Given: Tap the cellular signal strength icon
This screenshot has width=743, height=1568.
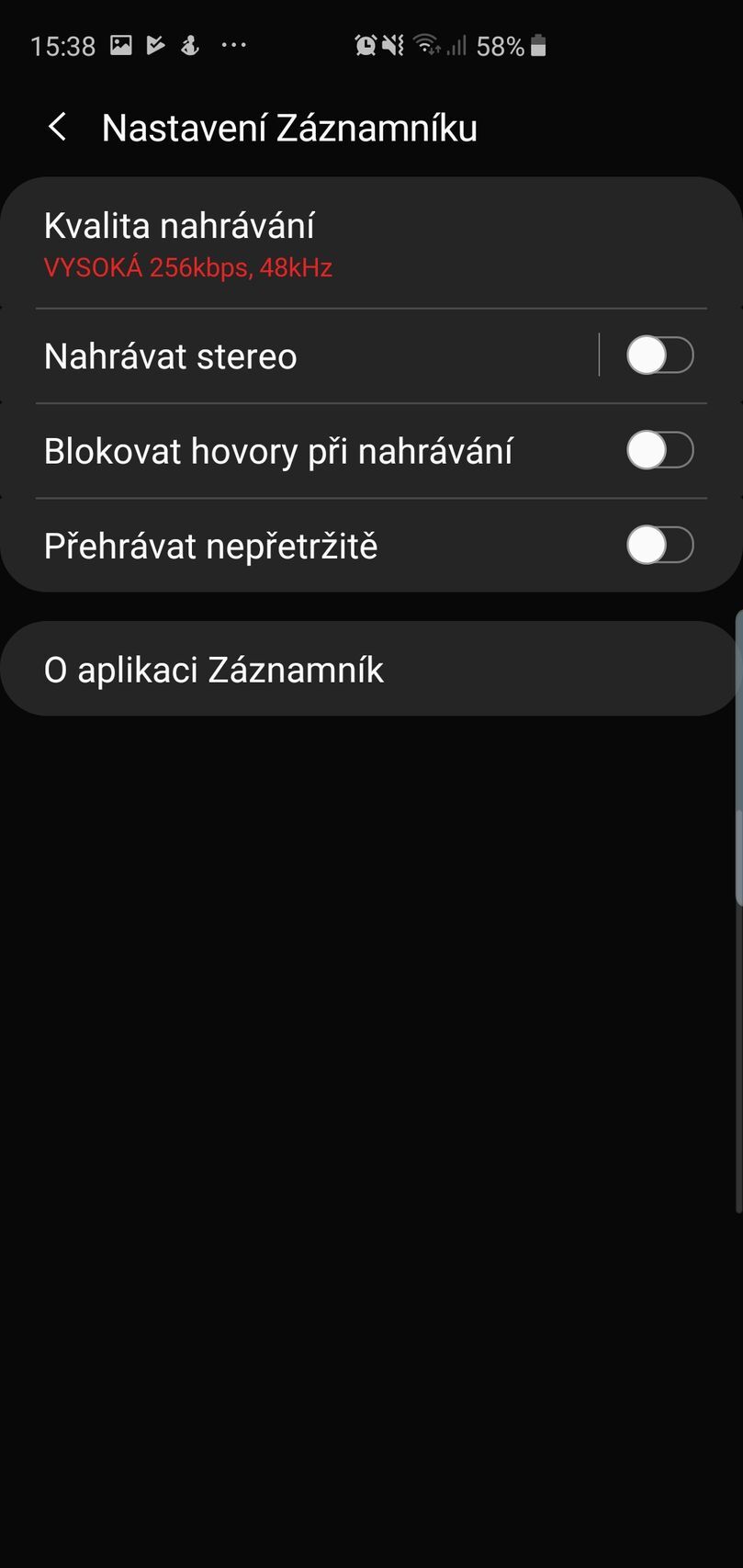Looking at the screenshot, I should click(x=456, y=45).
